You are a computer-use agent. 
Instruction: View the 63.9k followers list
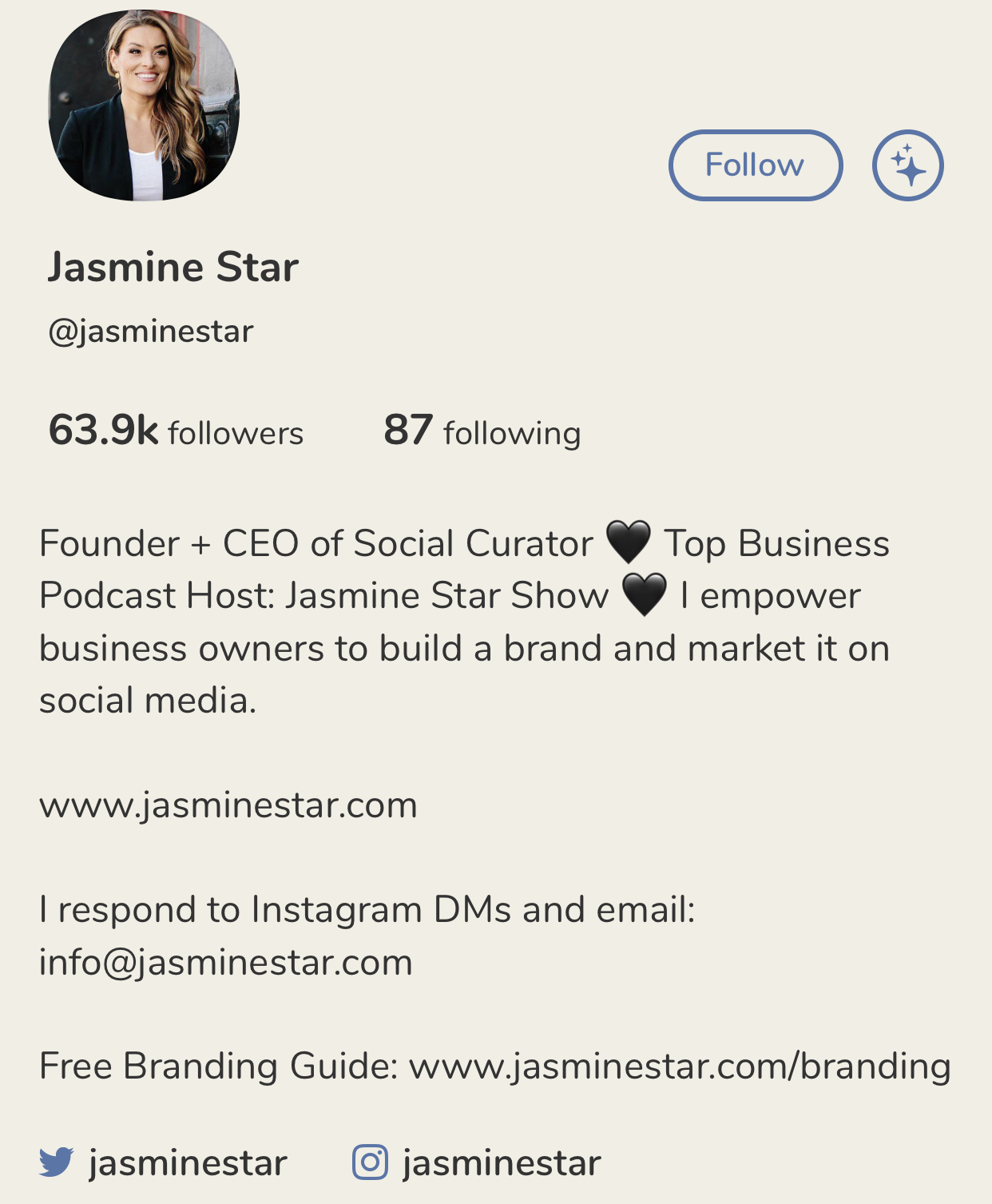(x=176, y=431)
